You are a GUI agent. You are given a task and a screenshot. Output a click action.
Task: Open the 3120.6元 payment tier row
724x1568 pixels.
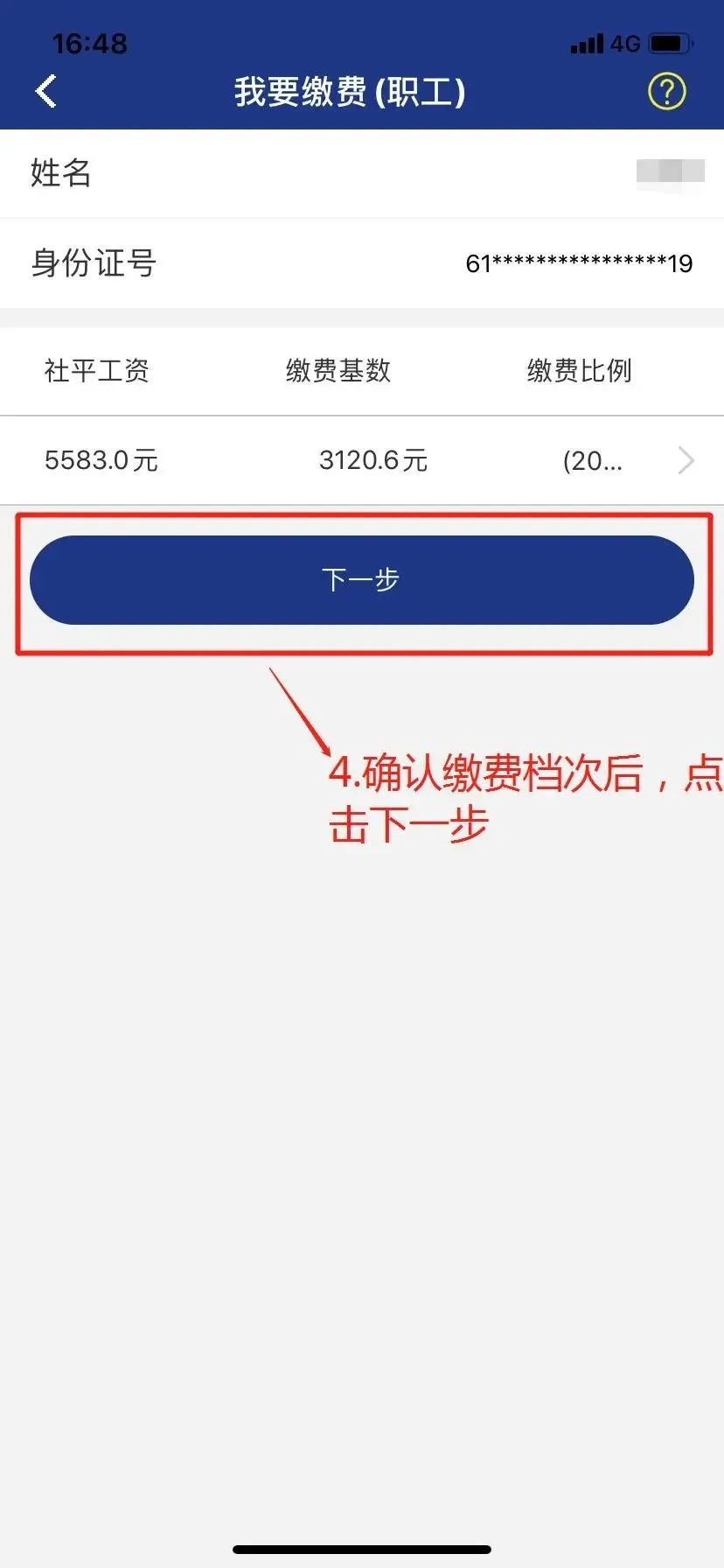372,460
